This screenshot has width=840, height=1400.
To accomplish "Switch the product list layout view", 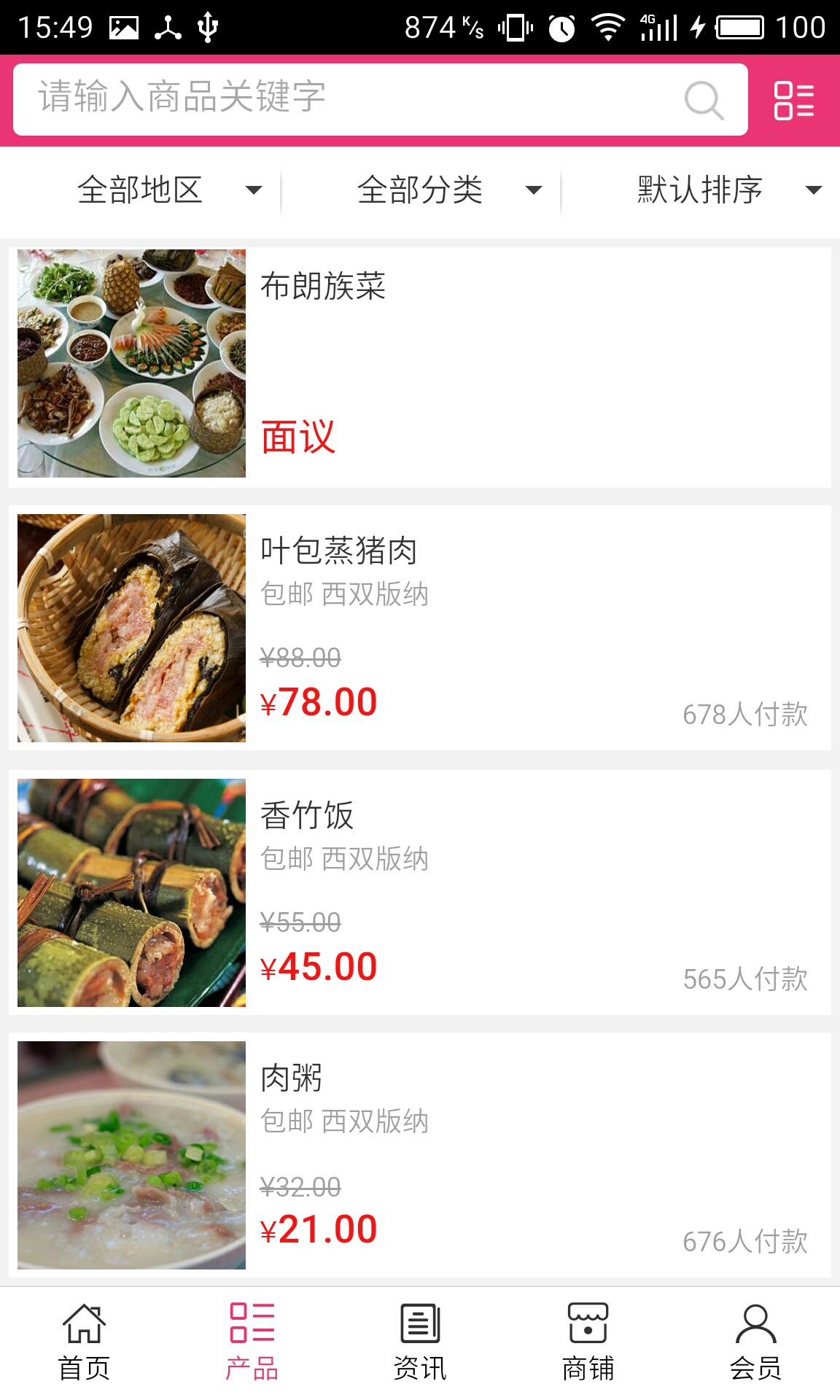I will (793, 100).
